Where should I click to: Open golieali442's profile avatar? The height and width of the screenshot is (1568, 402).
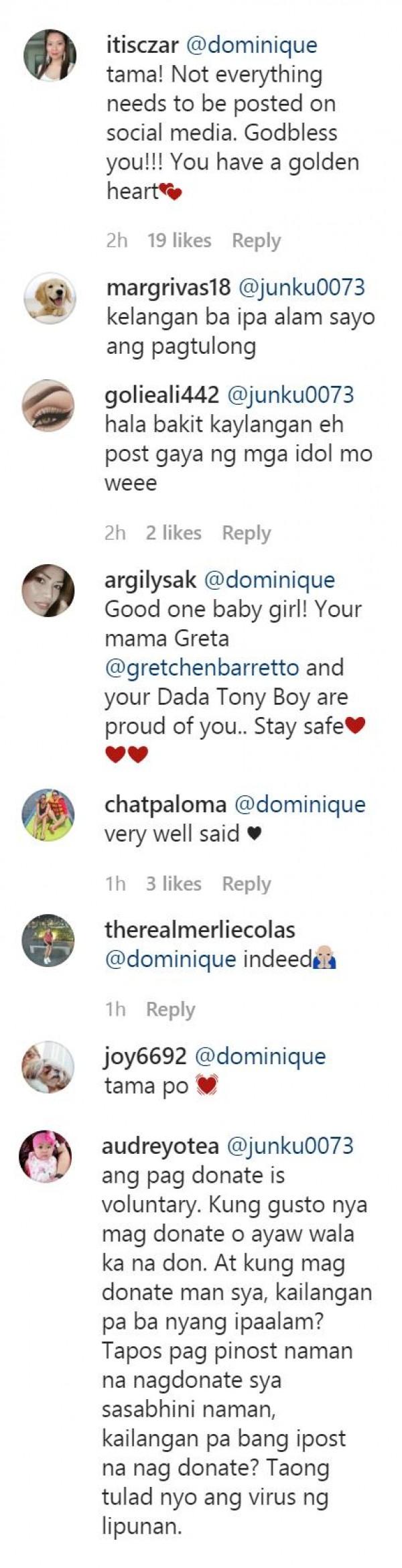point(48,405)
